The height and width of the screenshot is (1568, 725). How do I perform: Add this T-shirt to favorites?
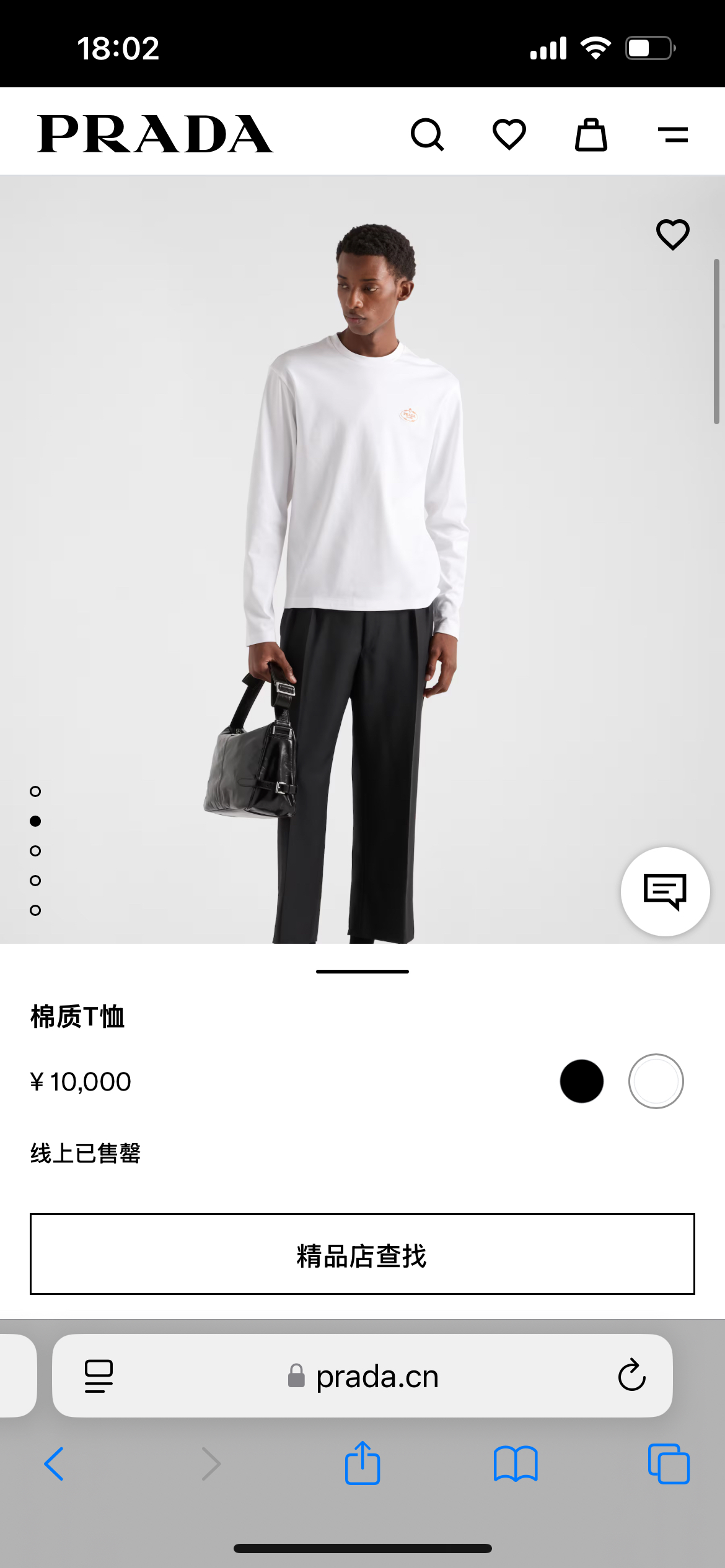(x=673, y=235)
